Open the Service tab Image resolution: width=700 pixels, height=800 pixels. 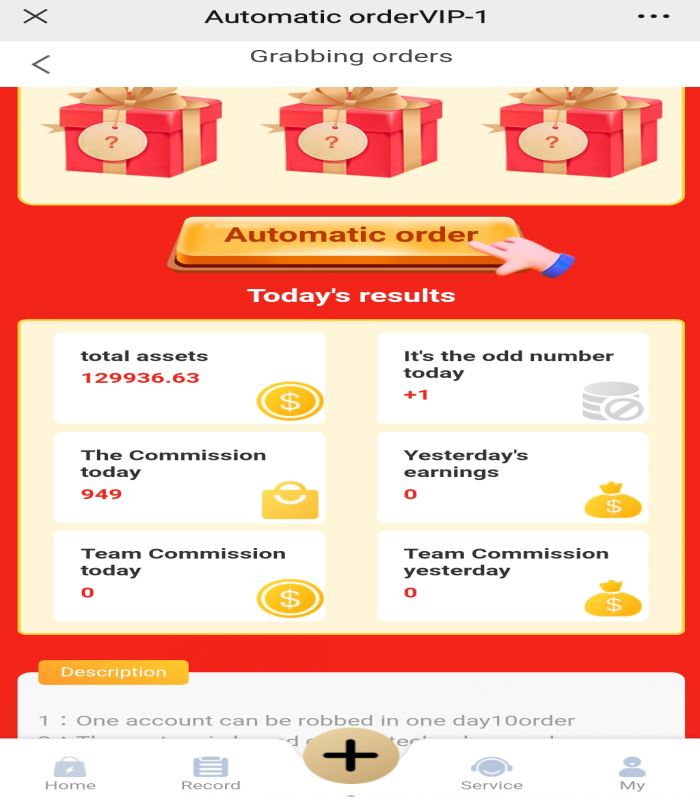click(x=491, y=773)
